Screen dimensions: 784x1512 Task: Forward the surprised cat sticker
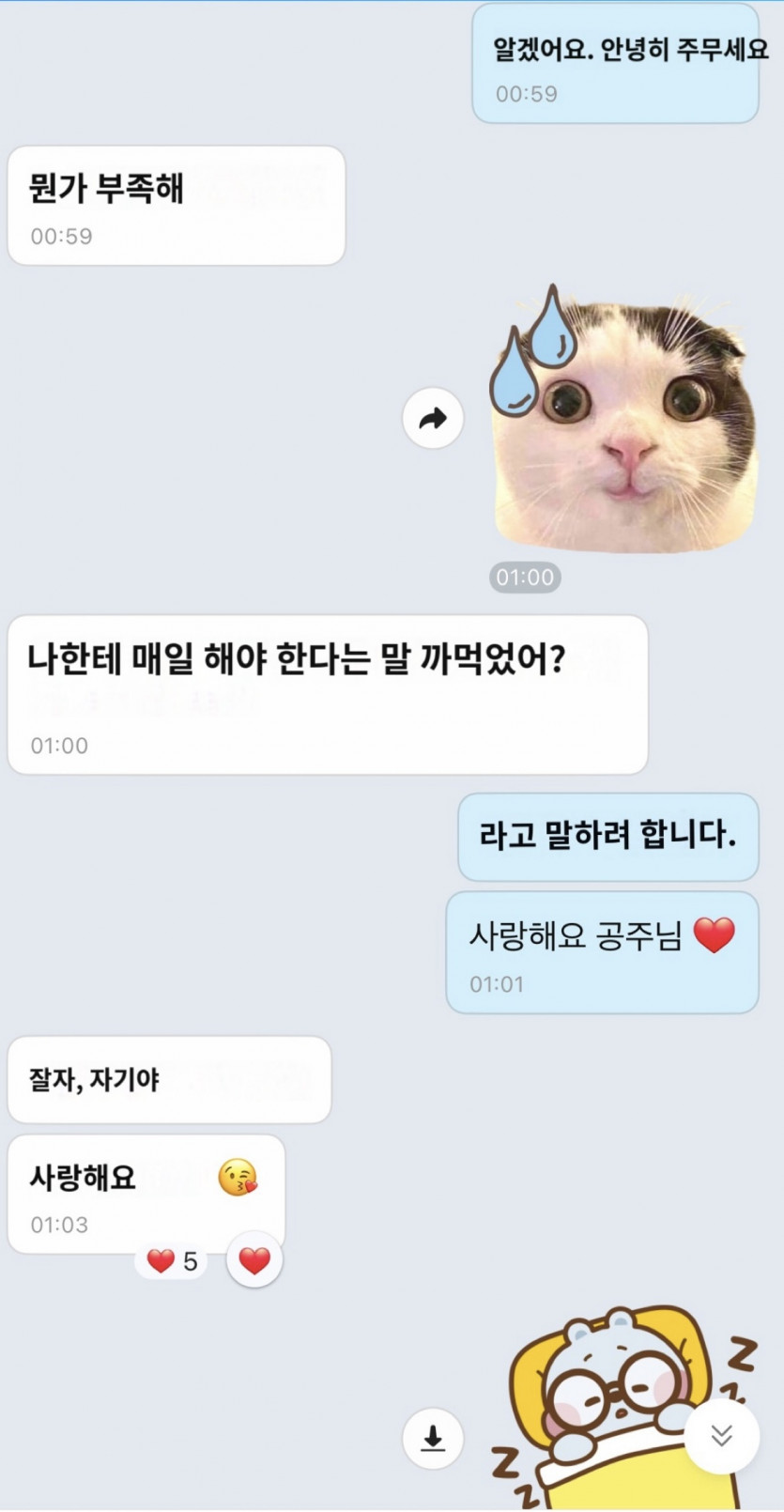point(433,419)
